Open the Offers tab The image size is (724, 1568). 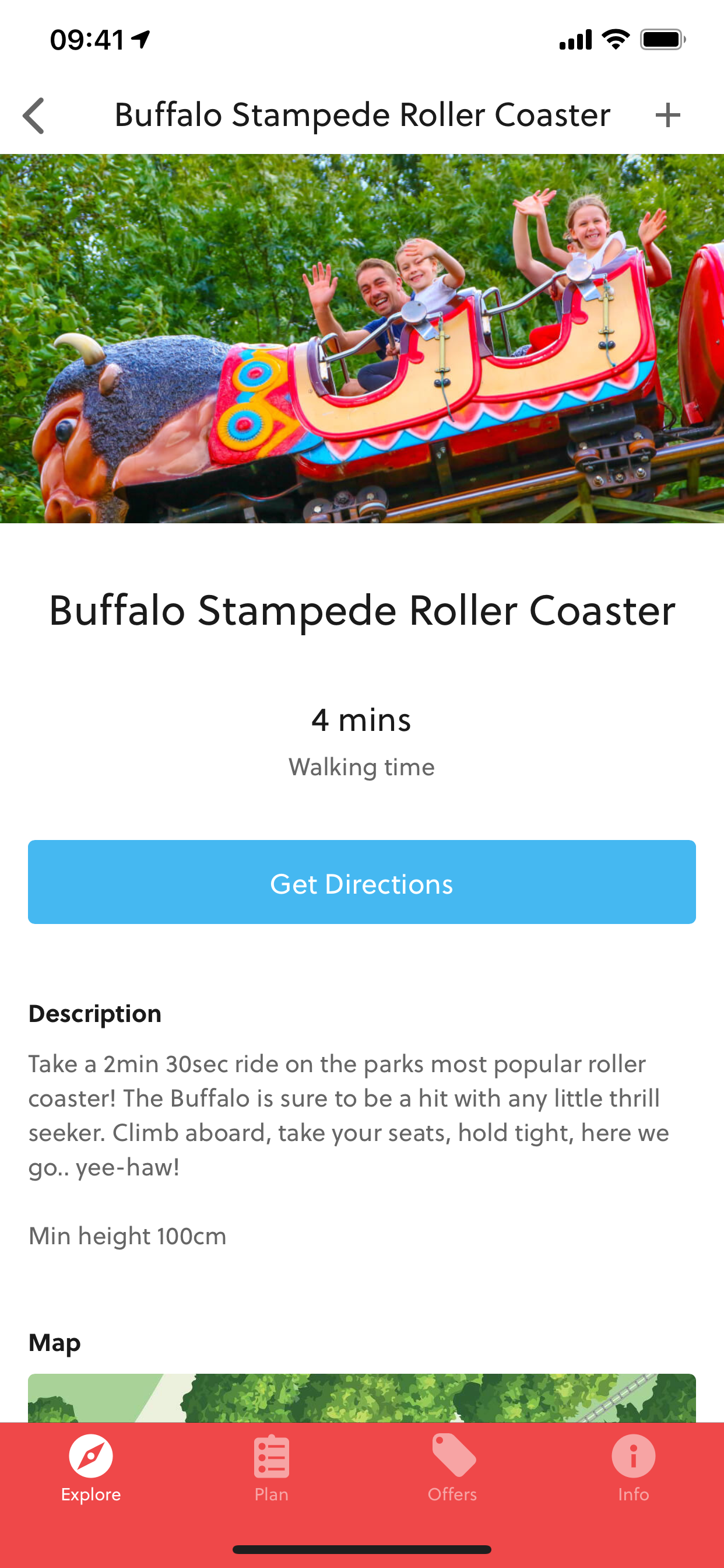(x=453, y=1469)
